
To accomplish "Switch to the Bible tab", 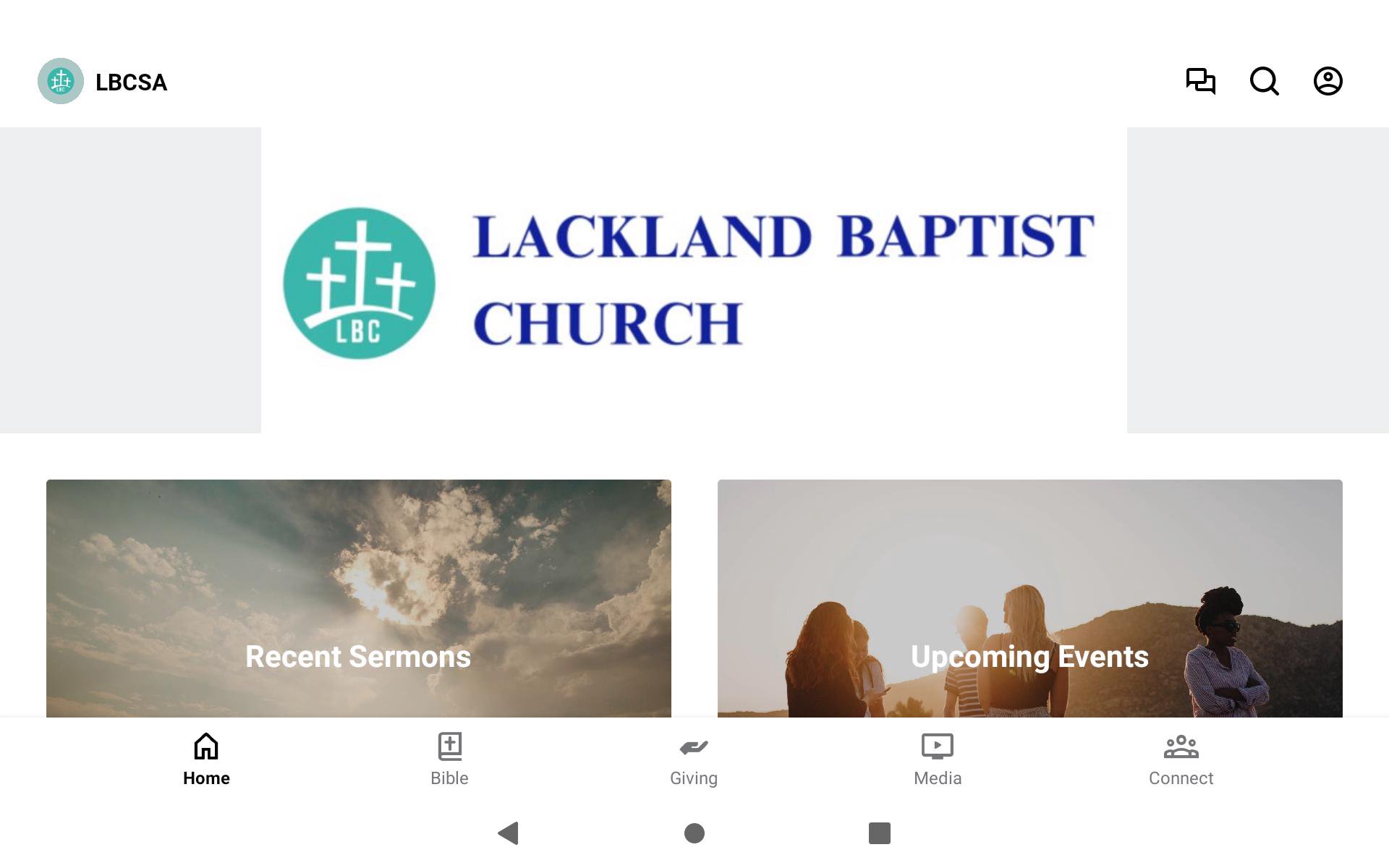I will point(449,759).
